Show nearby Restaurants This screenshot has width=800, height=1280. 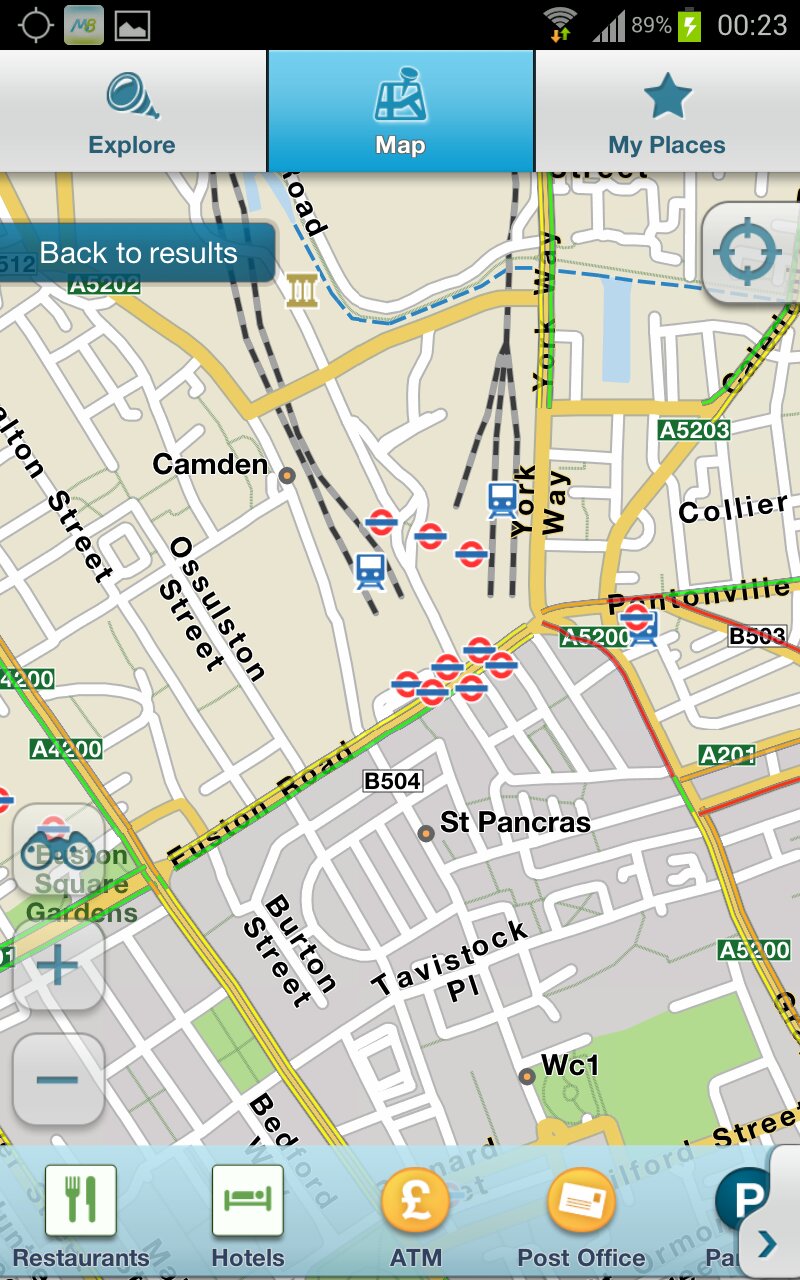(x=81, y=1217)
